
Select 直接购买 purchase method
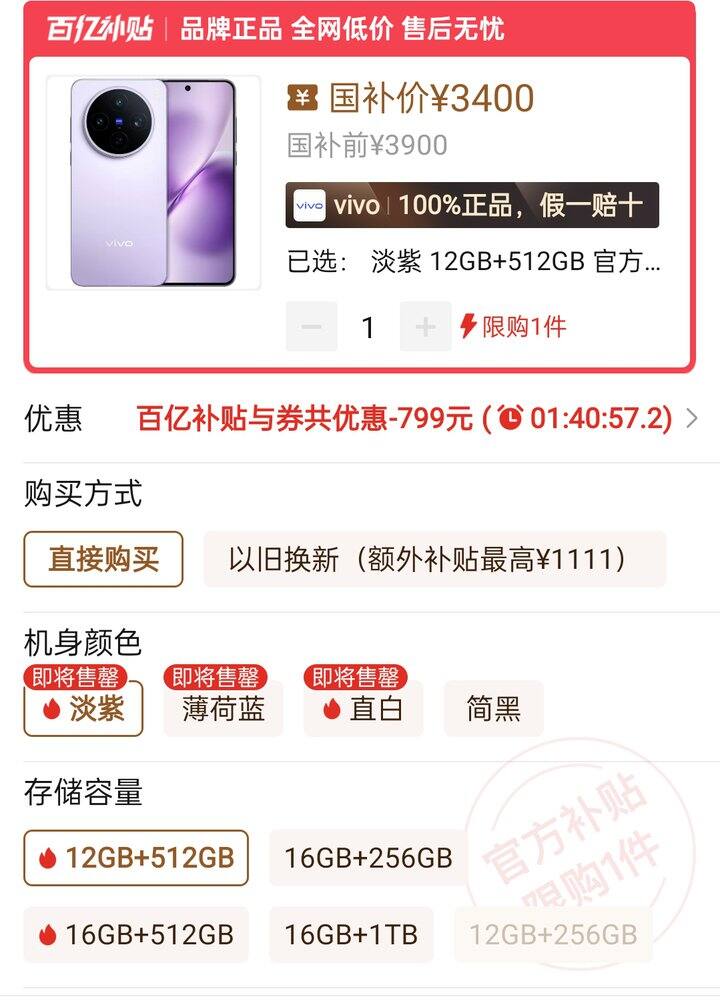tap(104, 559)
